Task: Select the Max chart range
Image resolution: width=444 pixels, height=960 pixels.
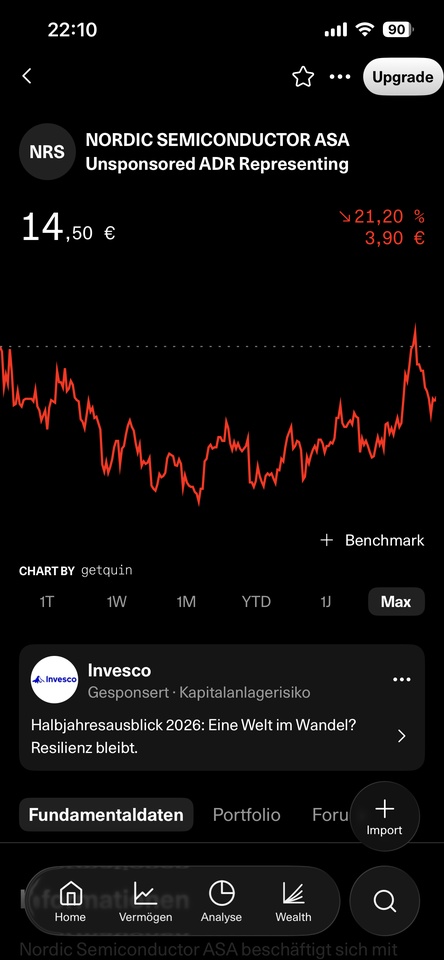Action: pos(396,602)
